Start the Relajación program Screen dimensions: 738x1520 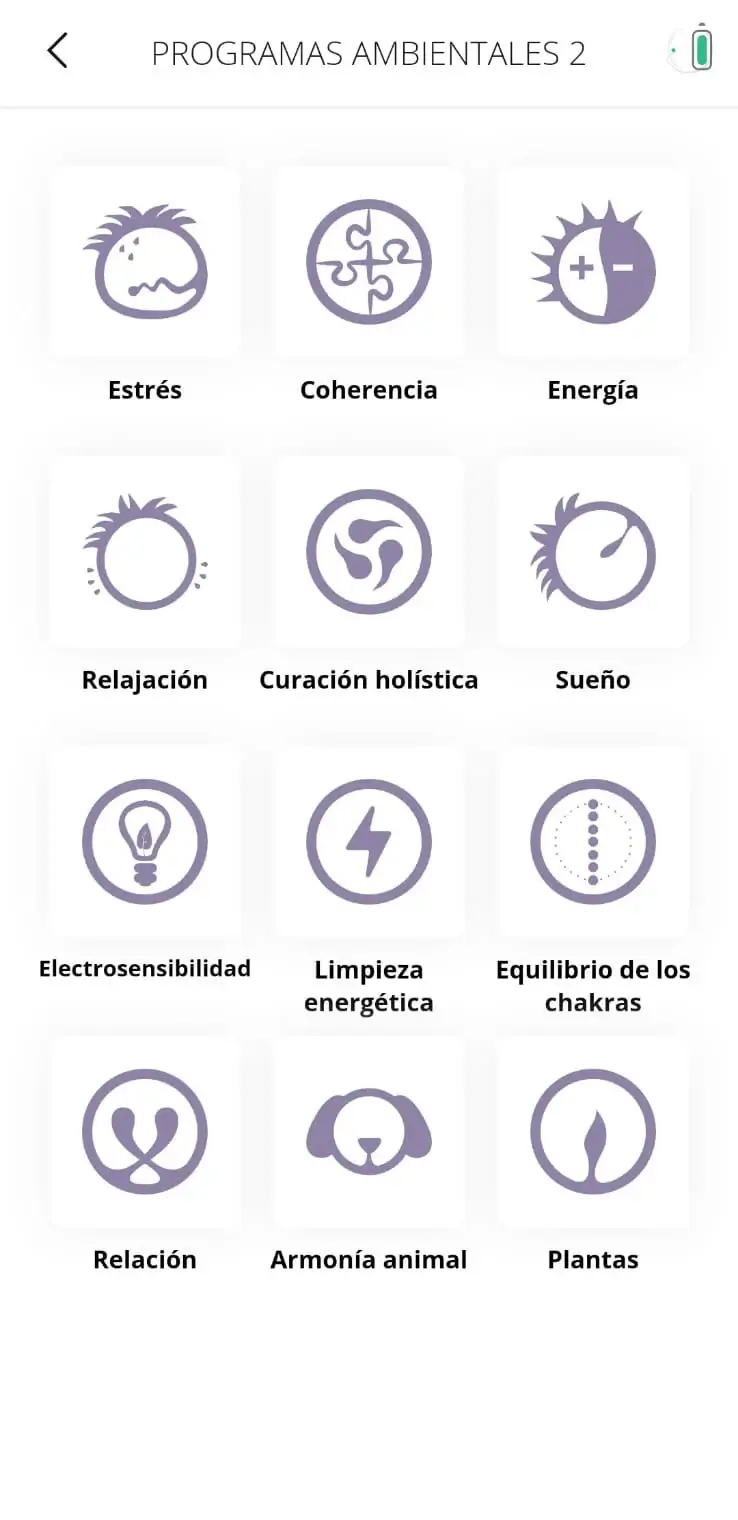click(x=145, y=552)
